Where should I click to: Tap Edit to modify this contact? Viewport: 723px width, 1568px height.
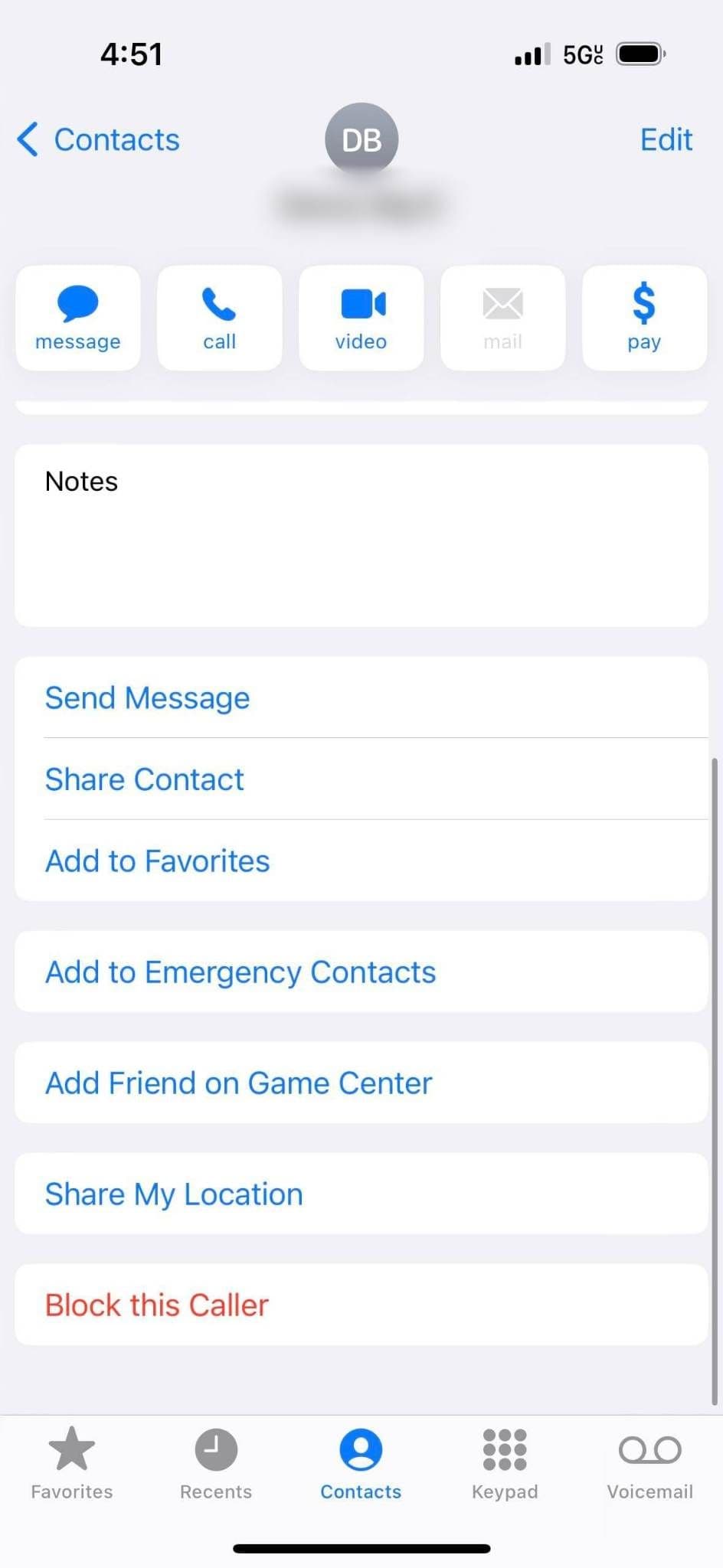(666, 140)
